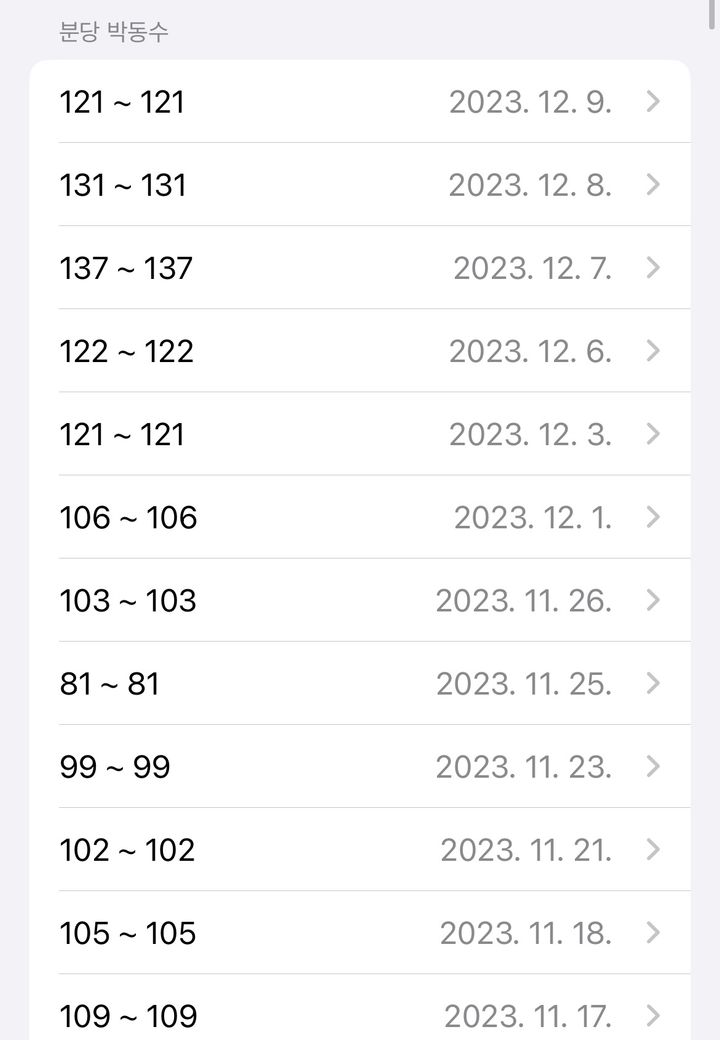Open the 109 ~ 109 row dated 2023. 11. 17.

pos(360,1015)
